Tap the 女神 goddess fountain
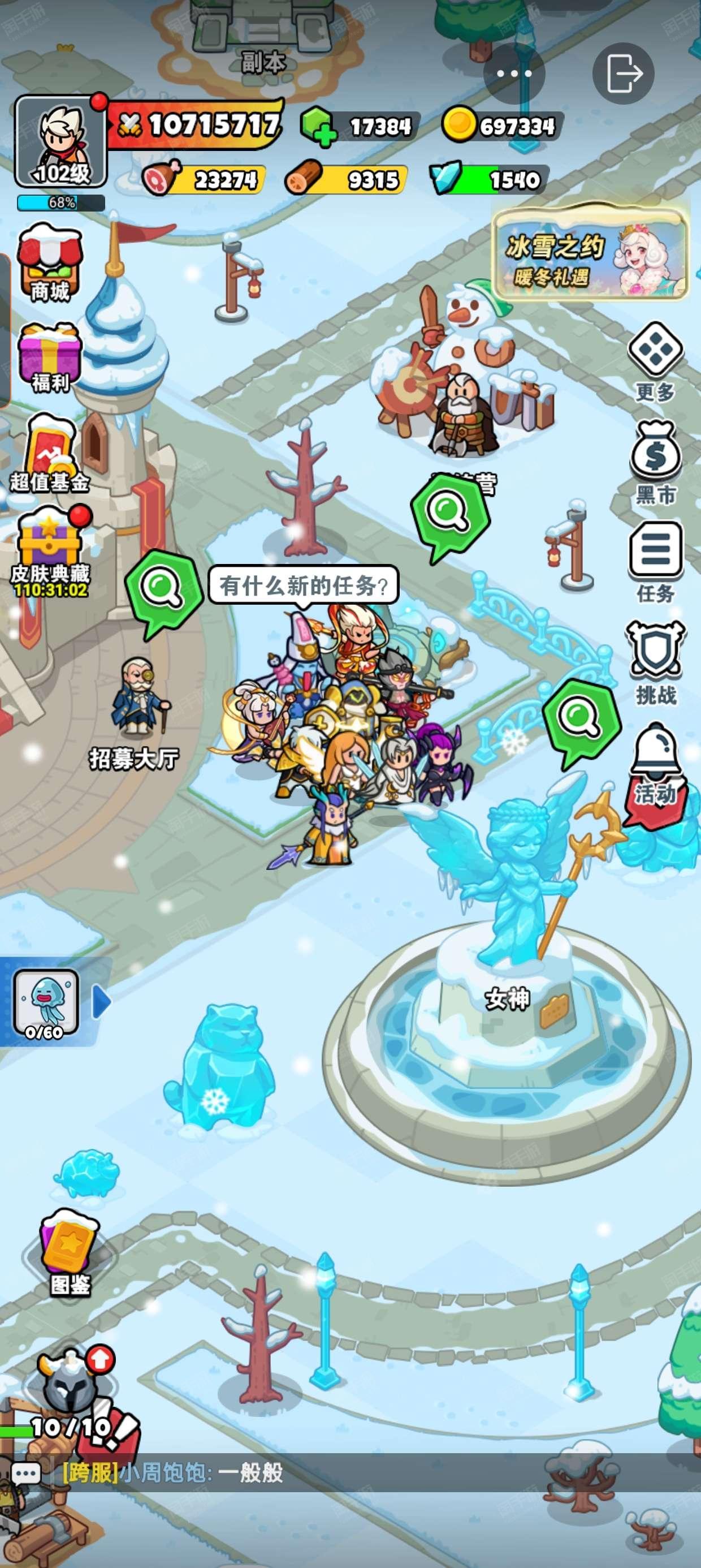Image resolution: width=701 pixels, height=1568 pixels. 508,974
